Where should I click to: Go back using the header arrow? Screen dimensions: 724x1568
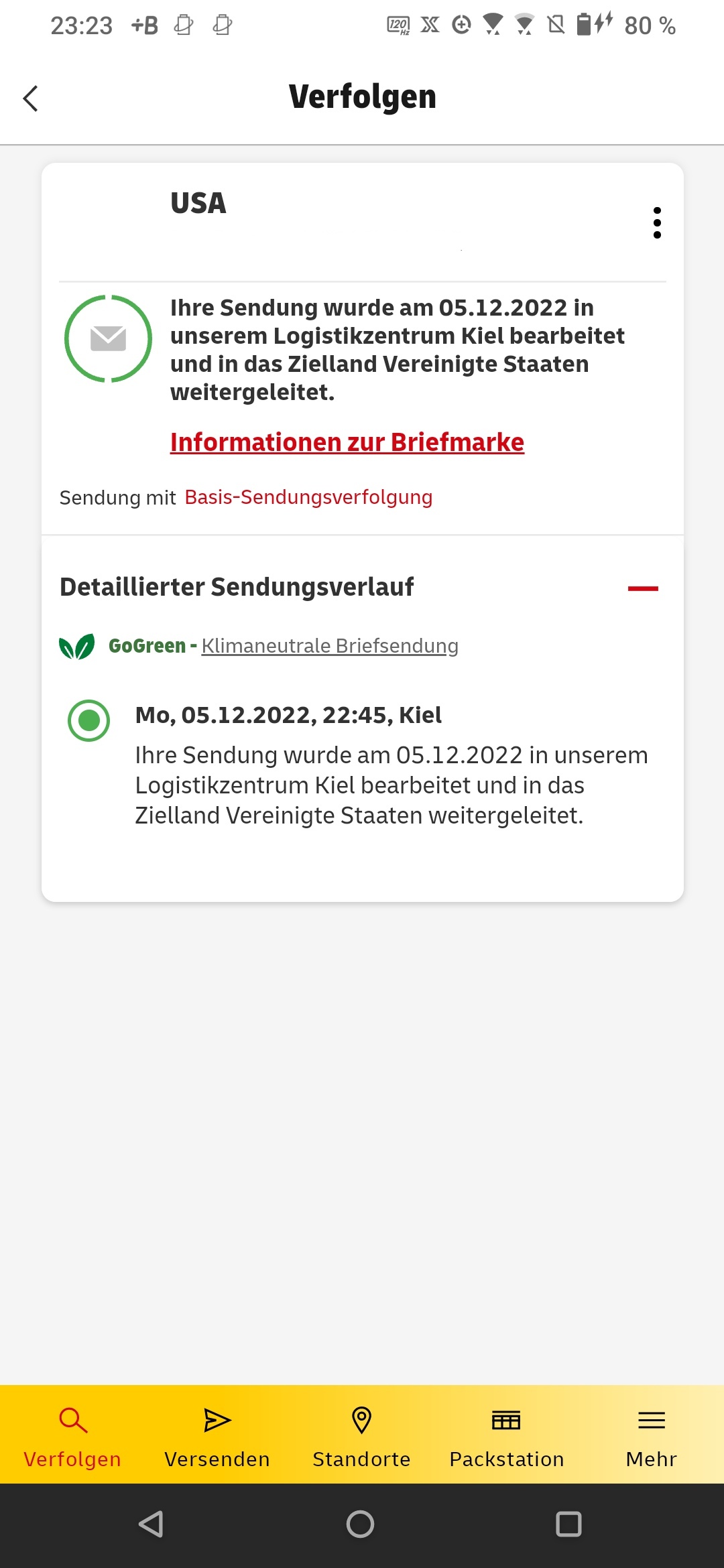coord(31,99)
